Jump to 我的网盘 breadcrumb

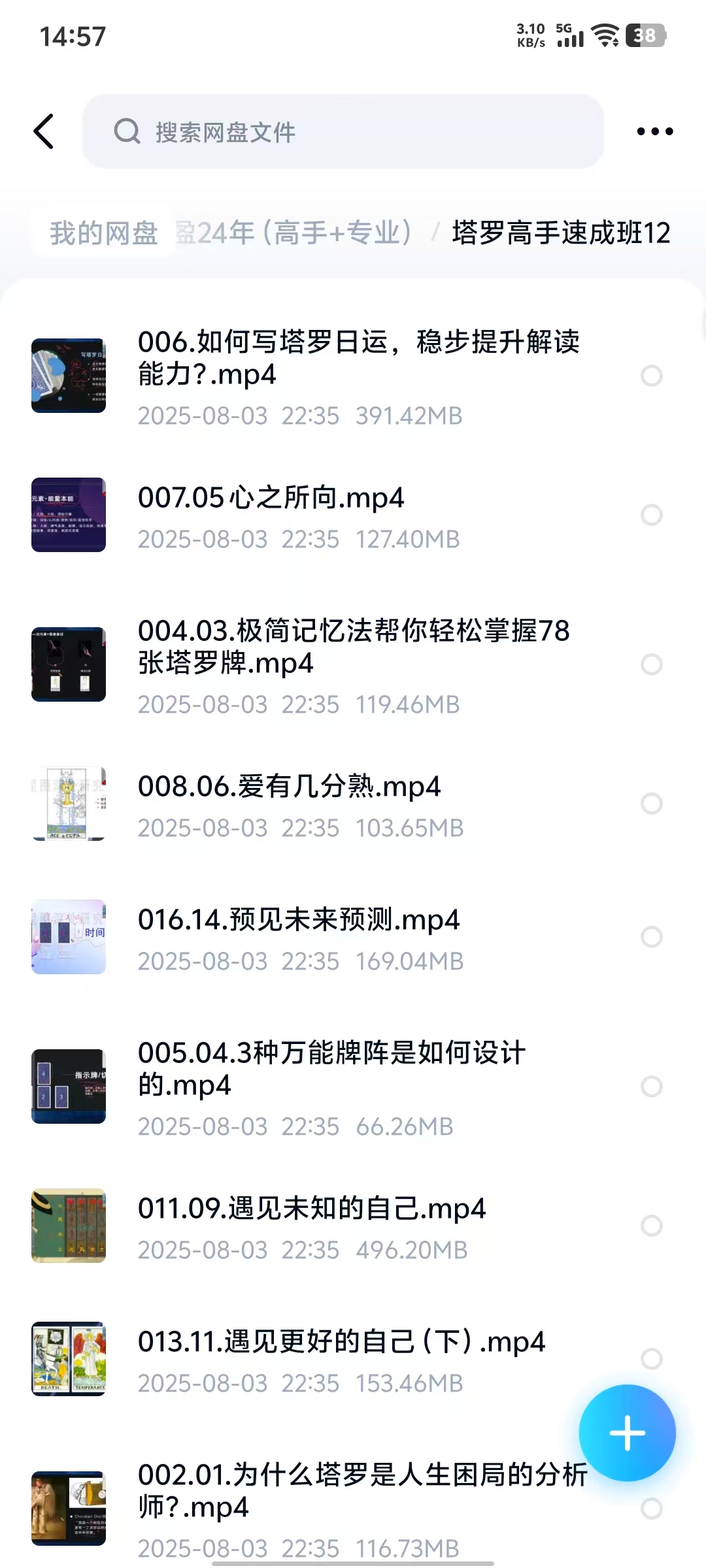coord(104,233)
